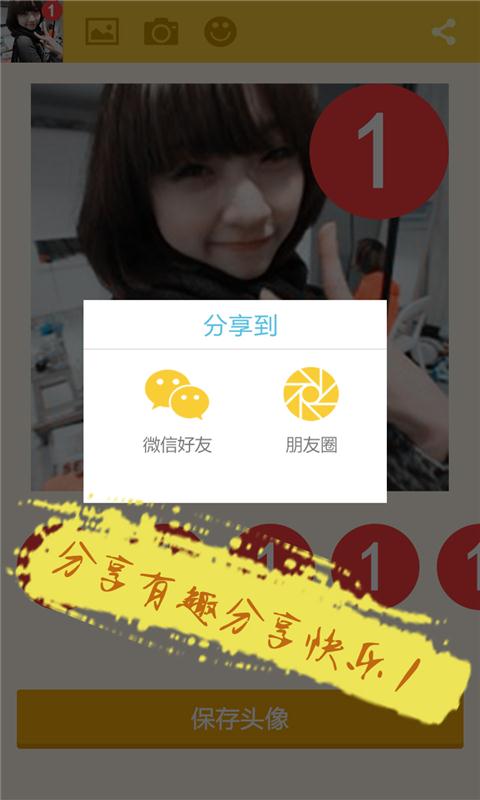The image size is (480, 800).
Task: Share to 微信好友
Action: point(177,411)
